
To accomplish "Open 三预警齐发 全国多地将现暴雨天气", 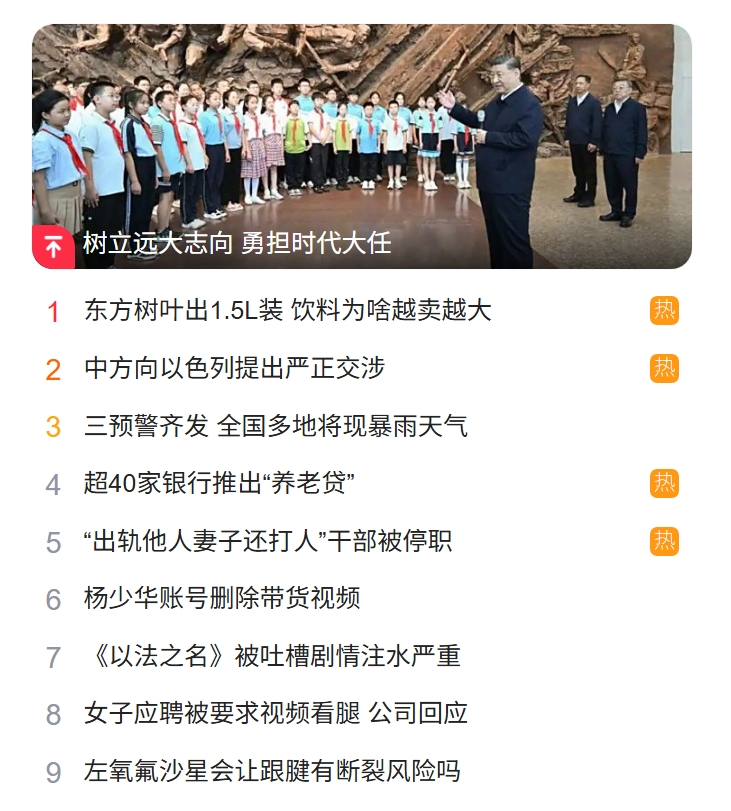I will coord(276,427).
